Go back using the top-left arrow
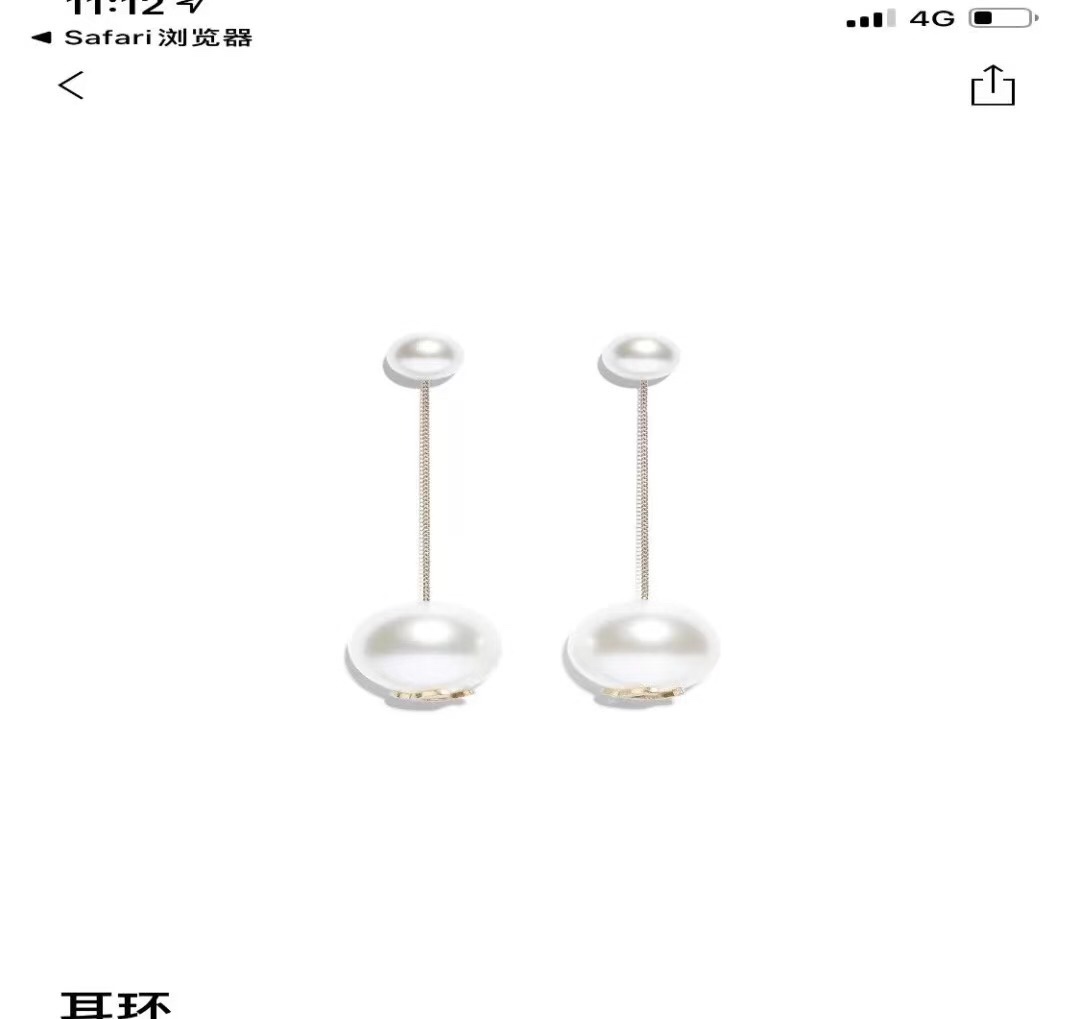Viewport: 1080px width, 1019px height. coord(71,86)
